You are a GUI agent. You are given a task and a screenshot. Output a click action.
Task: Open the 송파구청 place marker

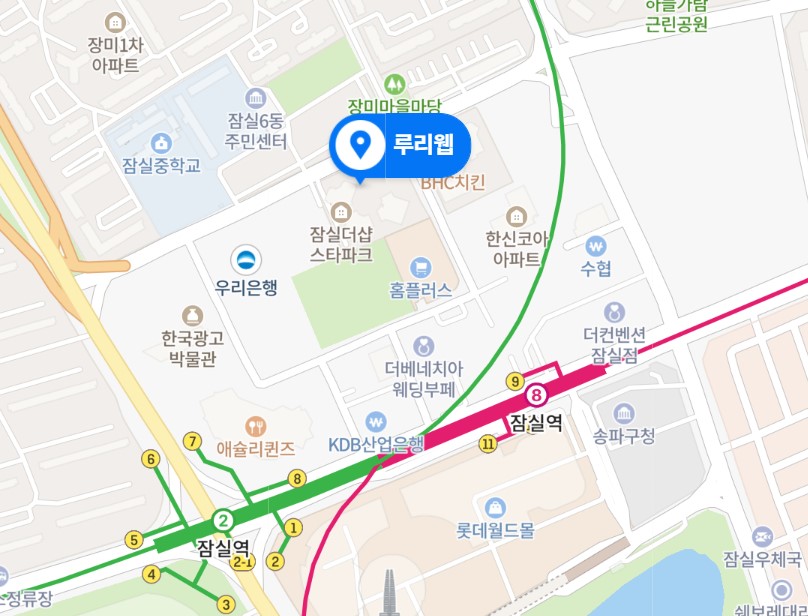(x=624, y=413)
